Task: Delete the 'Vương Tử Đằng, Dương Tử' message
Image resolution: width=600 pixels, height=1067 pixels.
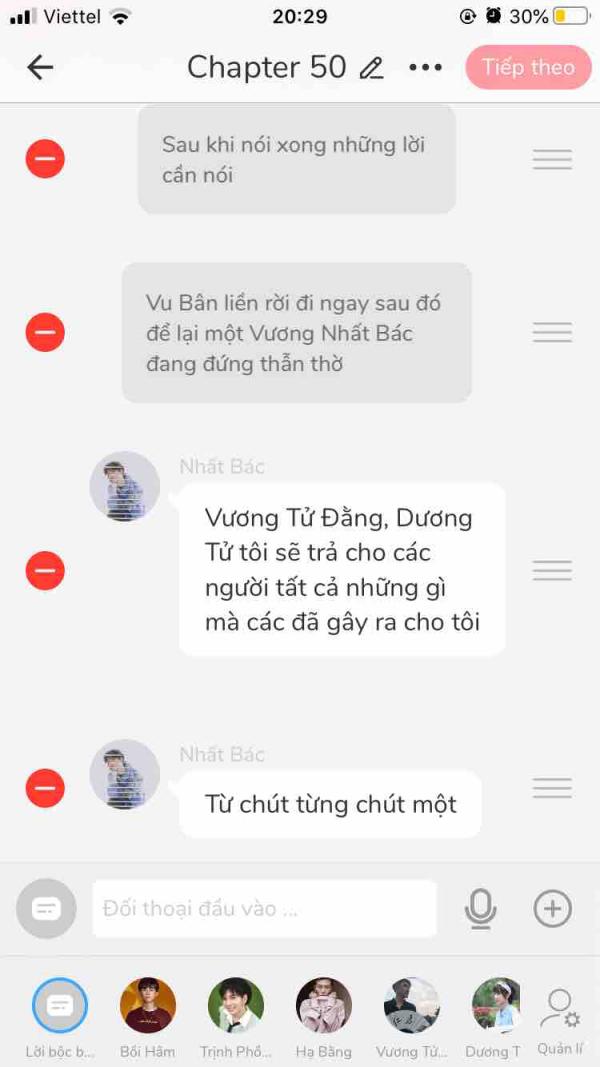Action: coord(45,570)
